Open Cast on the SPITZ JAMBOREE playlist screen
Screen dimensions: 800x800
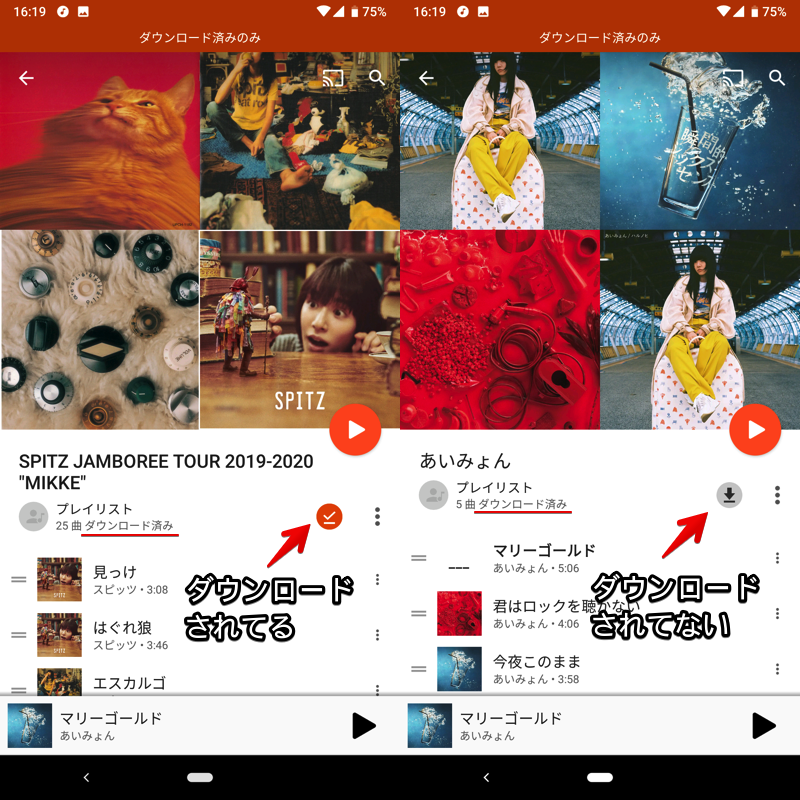[x=333, y=78]
